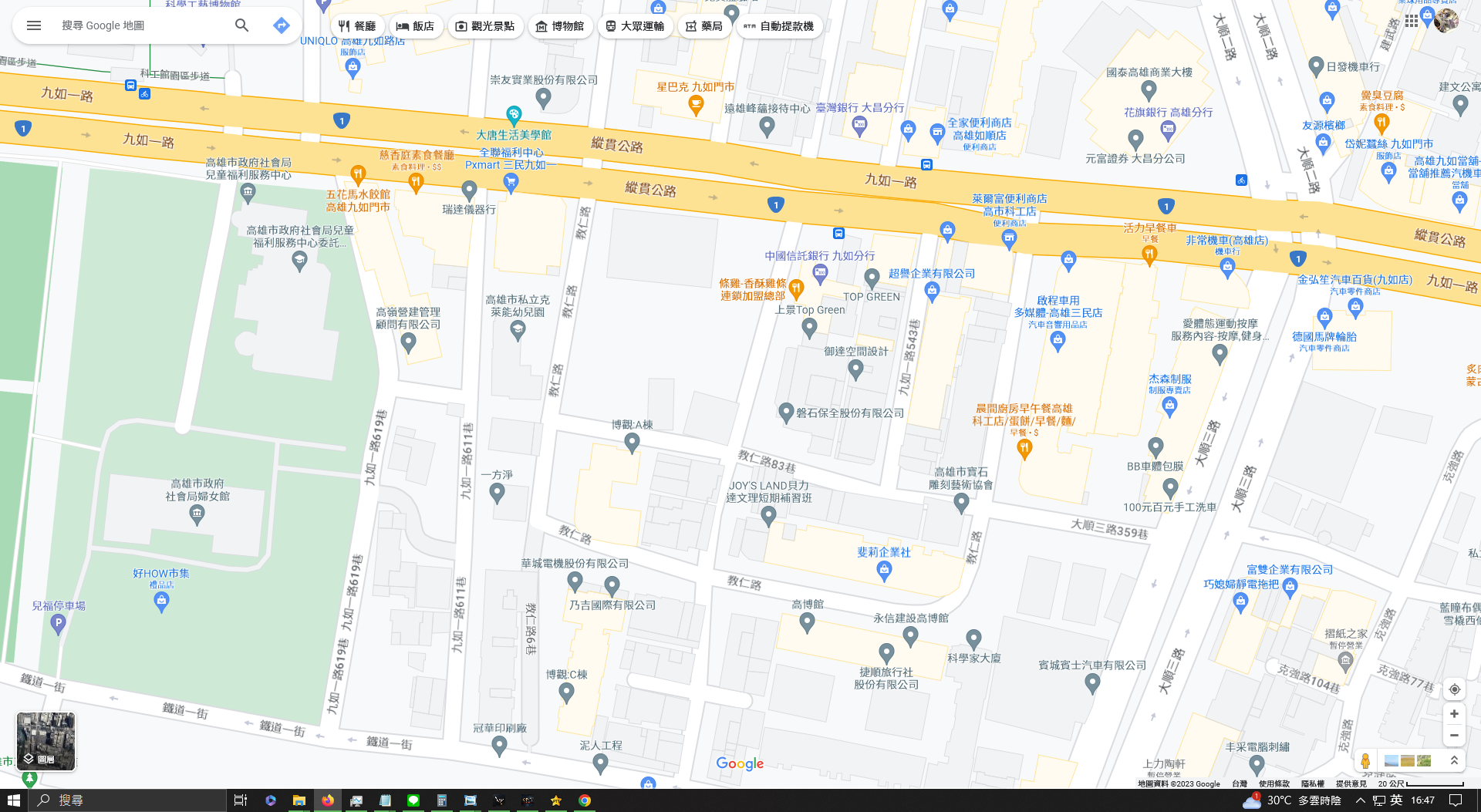Open the Google apps grid

point(1411,21)
